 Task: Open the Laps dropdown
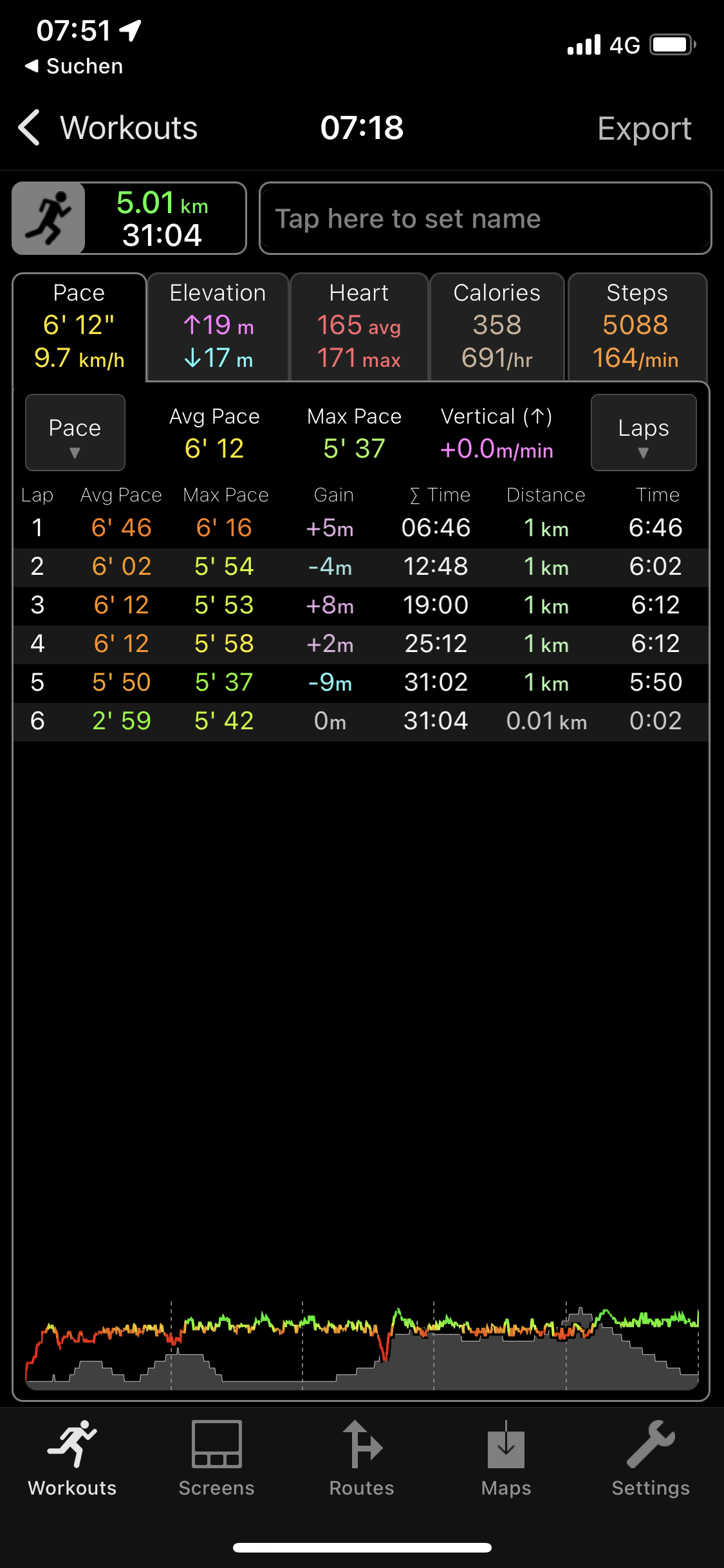pos(643,433)
